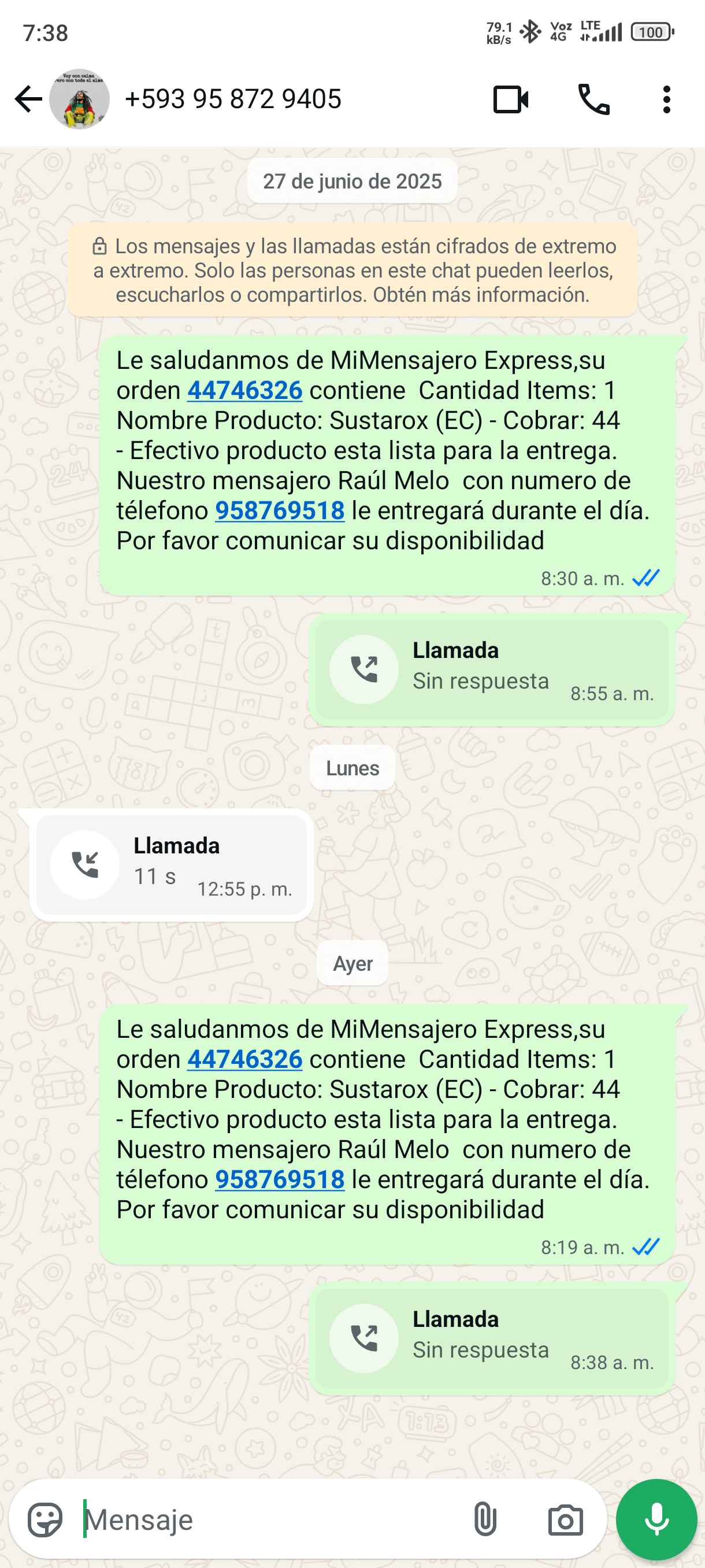Open the camera to send a photo
This screenshot has width=705, height=1568.
point(565,1520)
